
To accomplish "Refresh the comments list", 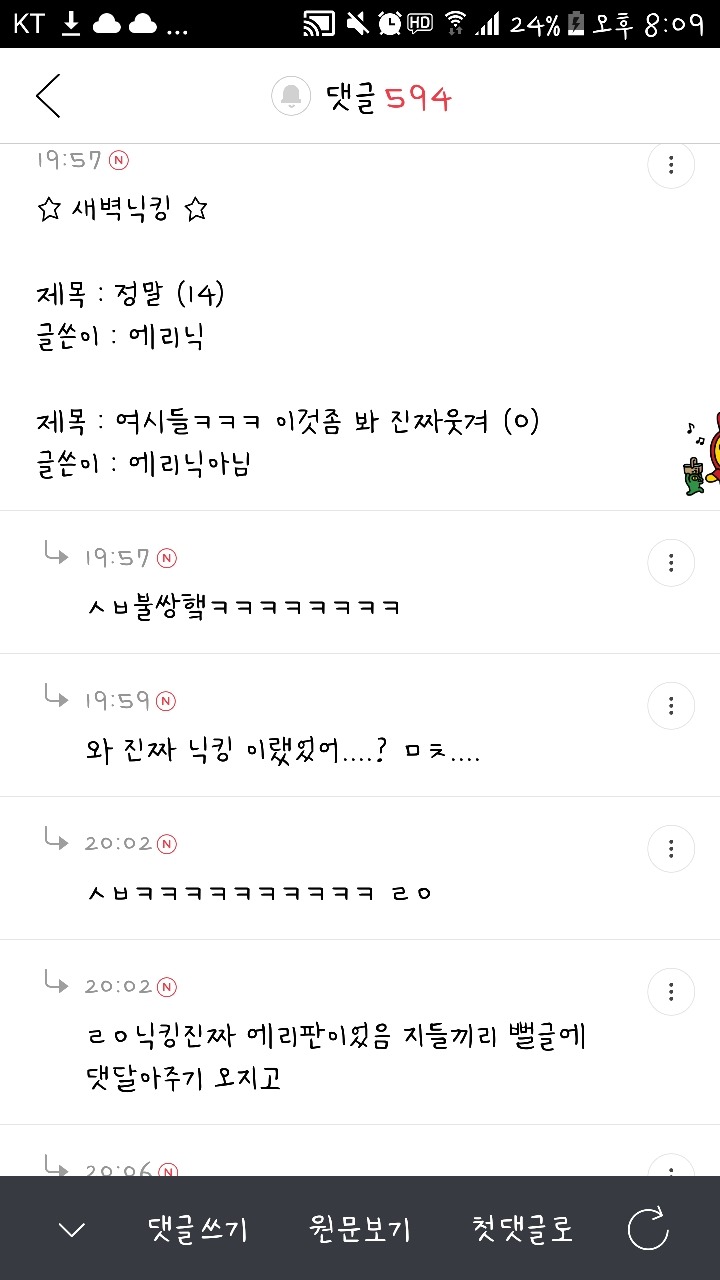I will [648, 1229].
